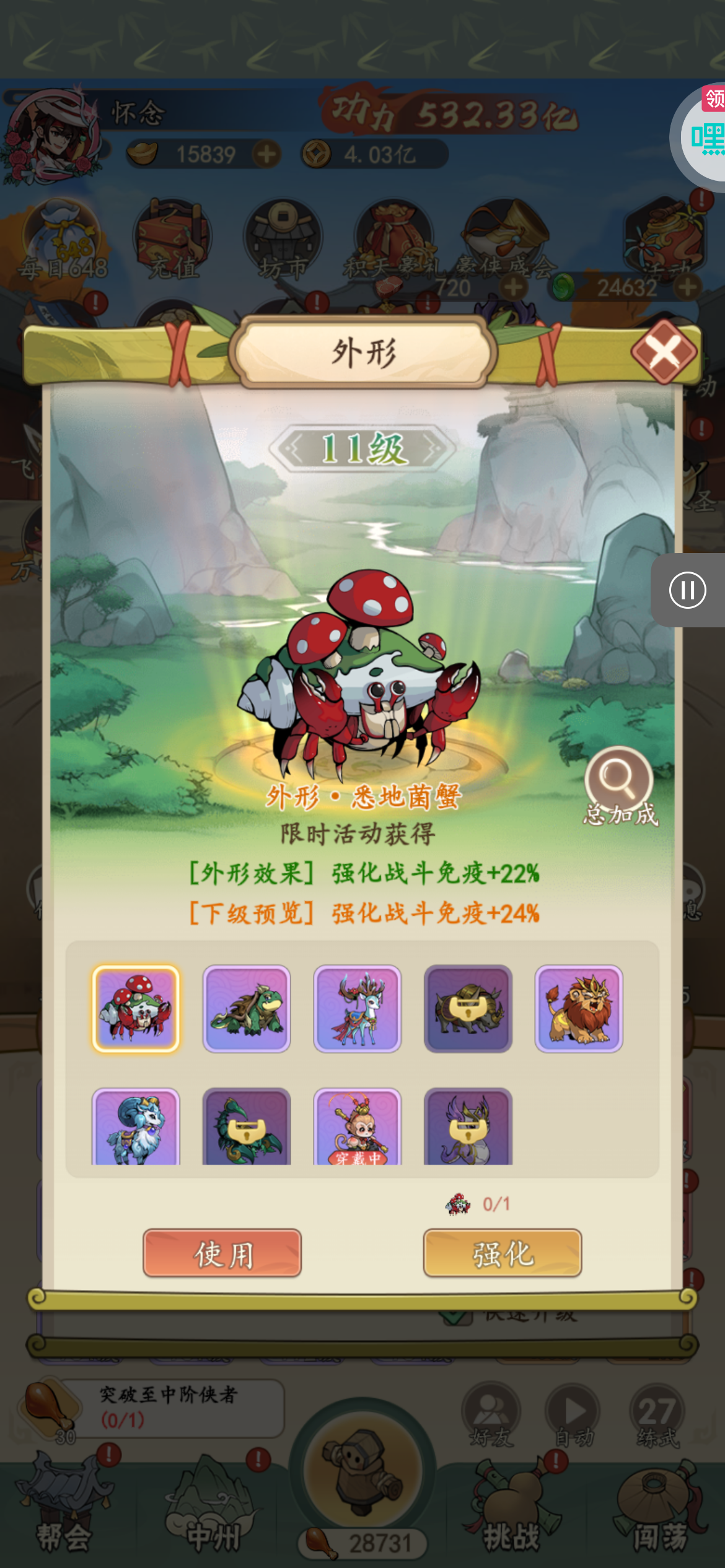Image resolution: width=725 pixels, height=1568 pixels.
Task: Tap 强化 to strengthen the appearance
Action: (502, 1253)
